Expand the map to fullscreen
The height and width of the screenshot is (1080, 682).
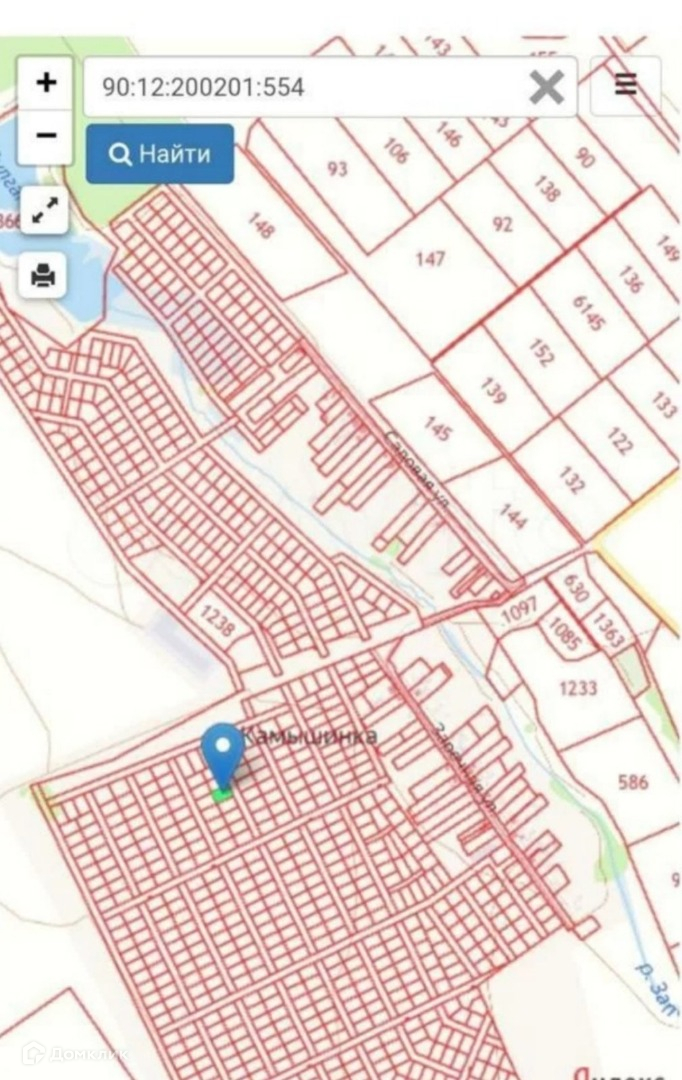45,209
